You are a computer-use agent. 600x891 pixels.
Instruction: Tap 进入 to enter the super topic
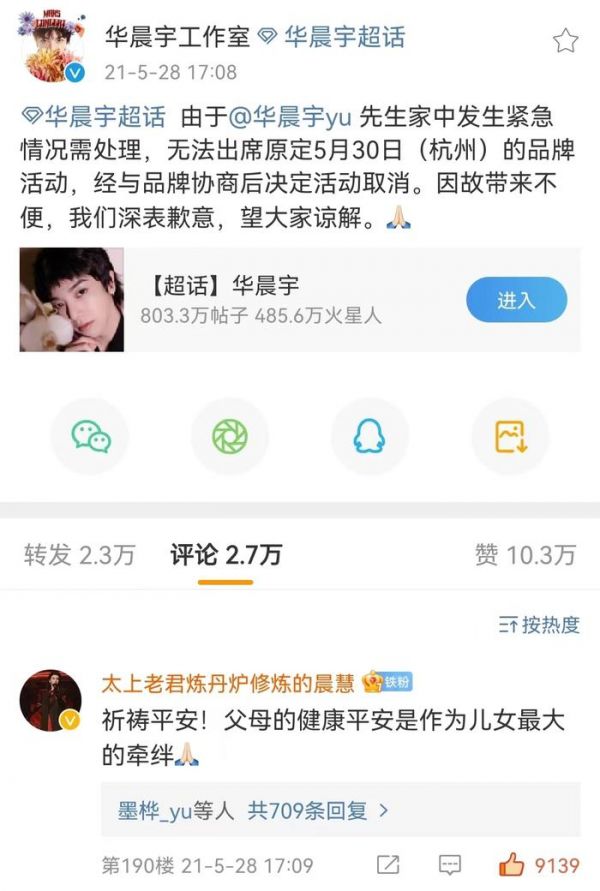[516, 300]
